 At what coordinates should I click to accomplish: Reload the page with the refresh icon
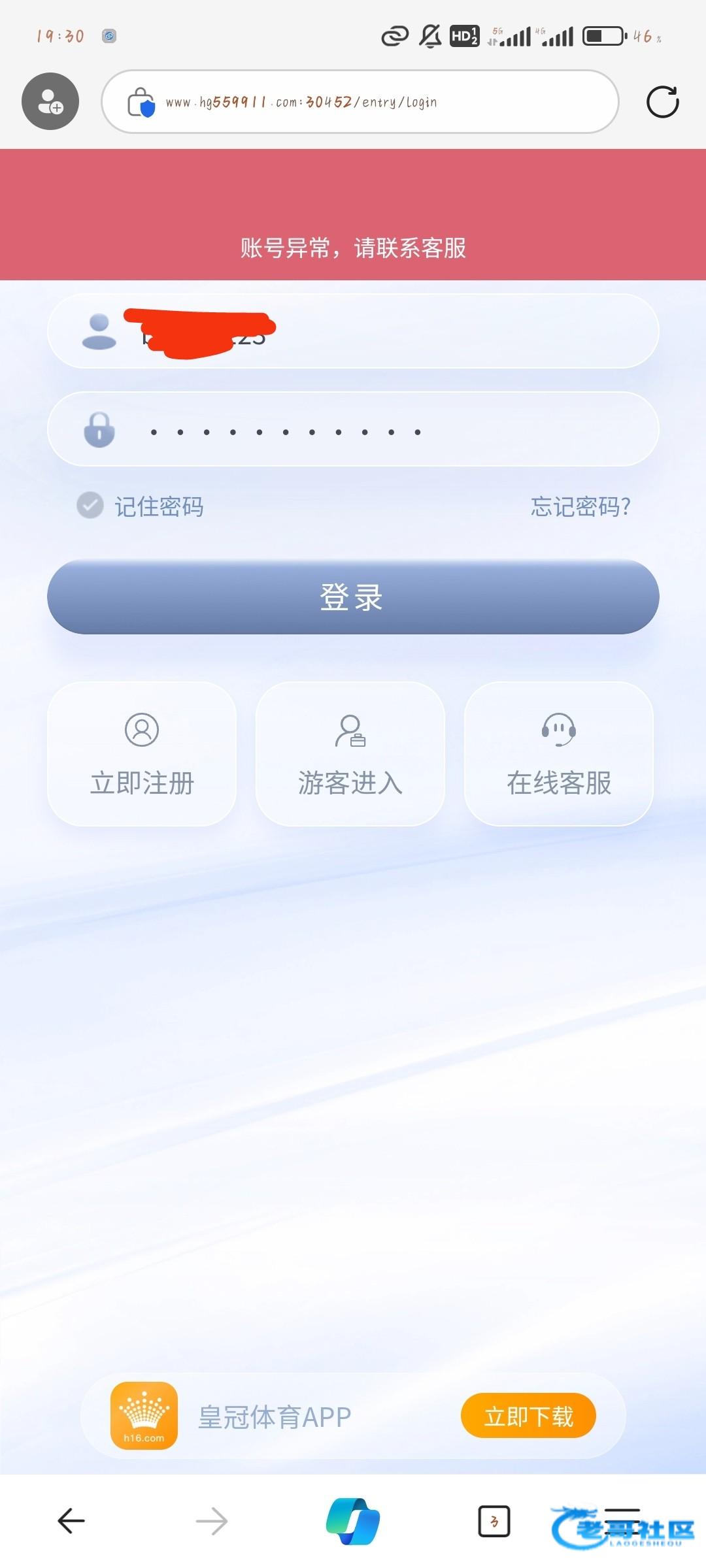click(x=662, y=102)
